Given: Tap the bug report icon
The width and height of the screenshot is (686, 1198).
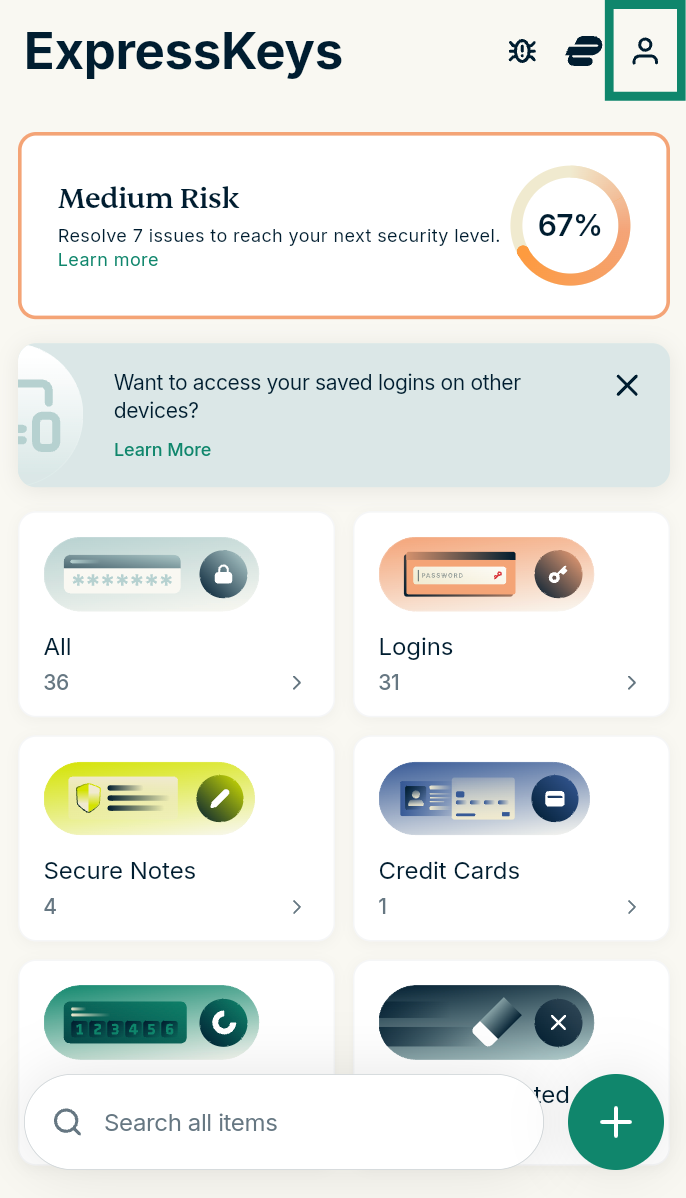Looking at the screenshot, I should pyautogui.click(x=523, y=51).
